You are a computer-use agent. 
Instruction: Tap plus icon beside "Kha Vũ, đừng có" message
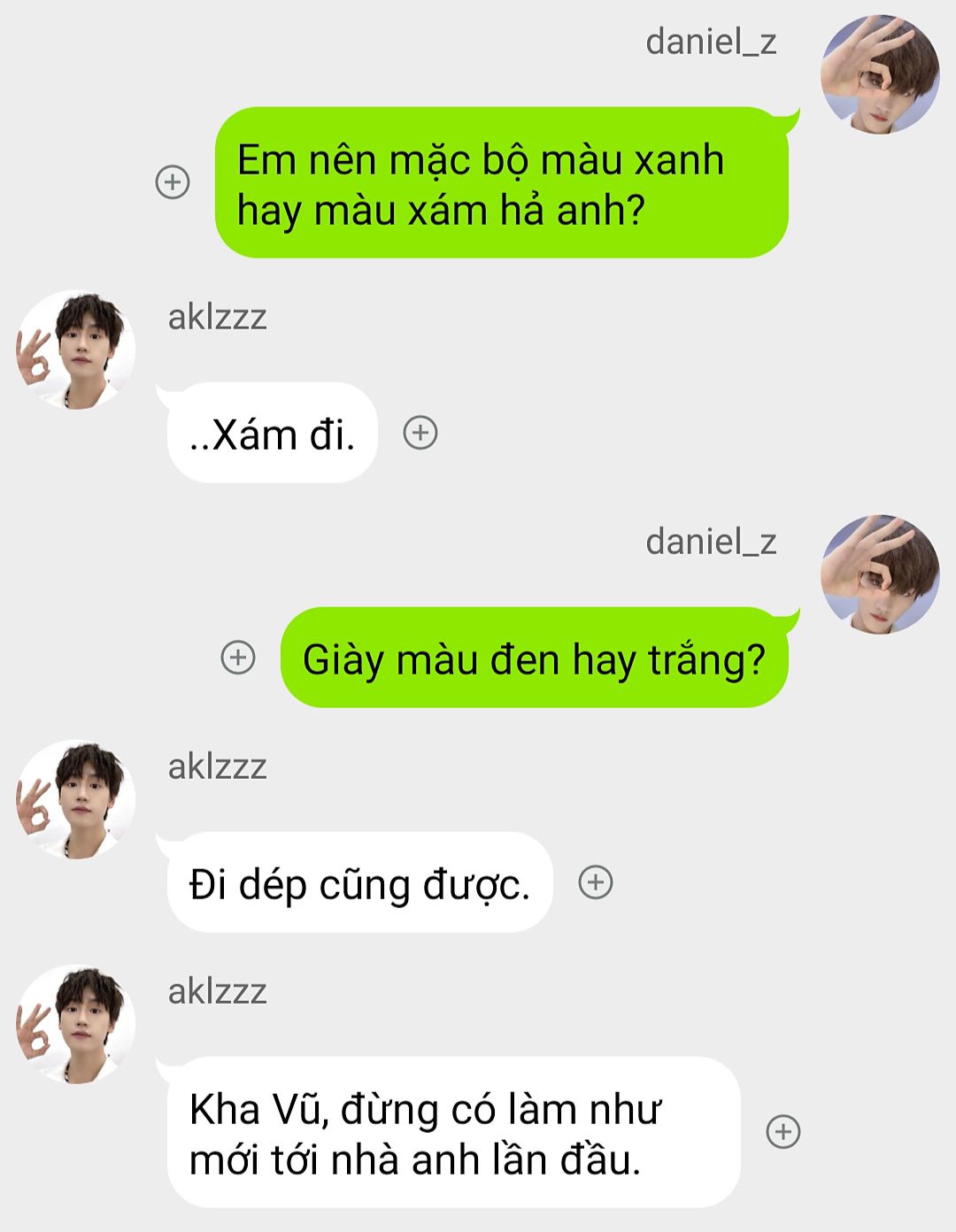[x=783, y=1132]
